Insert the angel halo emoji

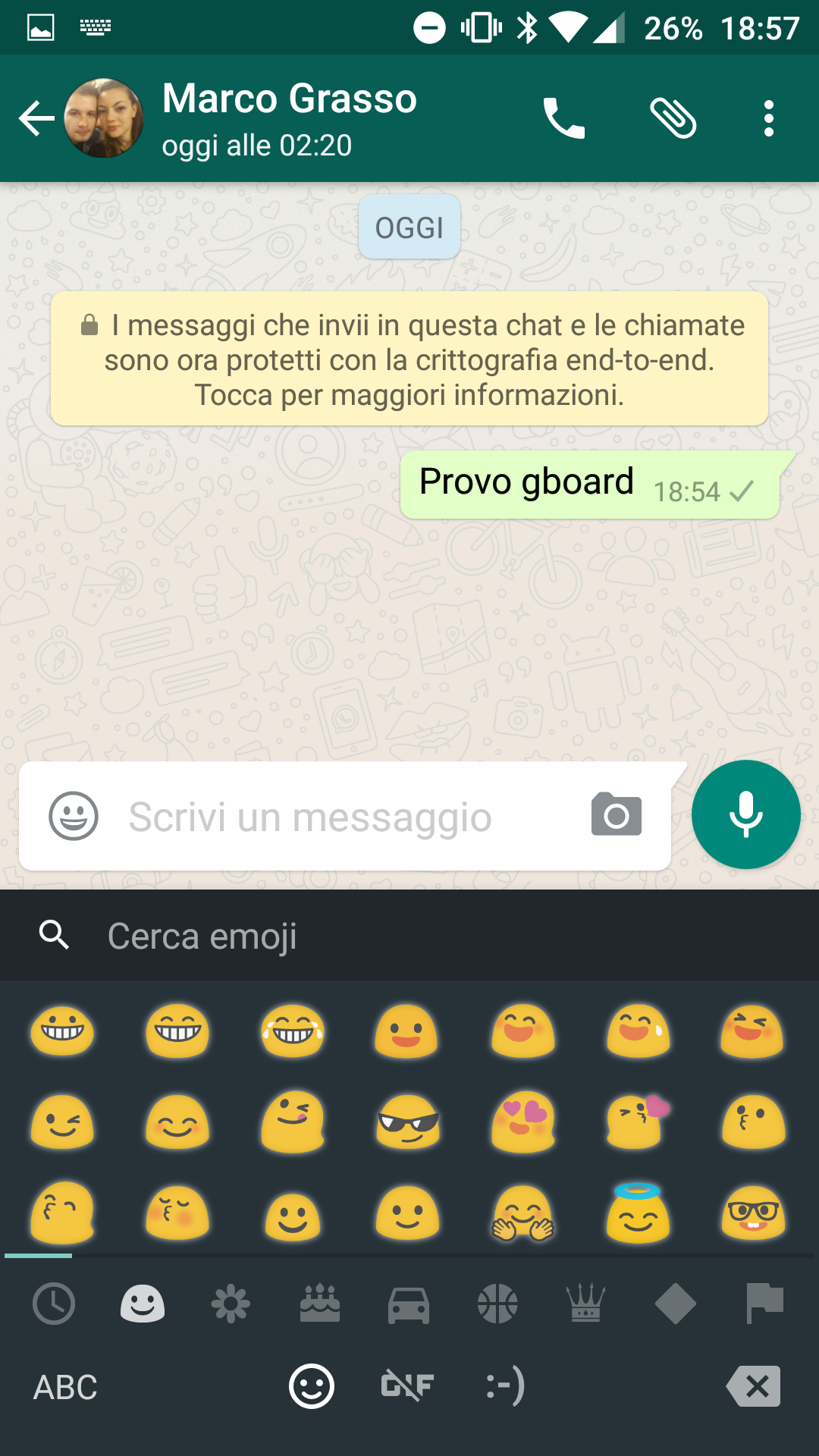pyautogui.click(x=639, y=1213)
